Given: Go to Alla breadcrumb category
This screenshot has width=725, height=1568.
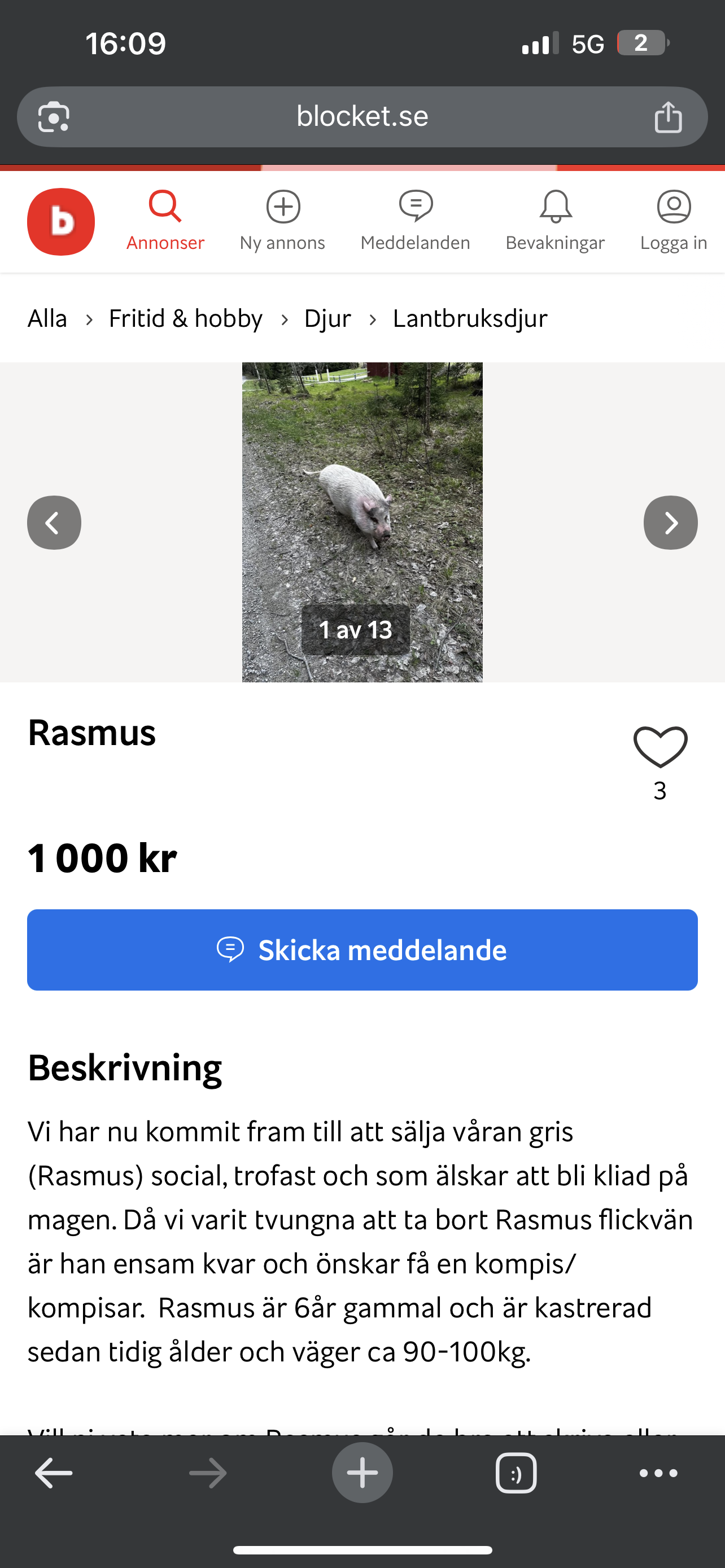Looking at the screenshot, I should [47, 318].
